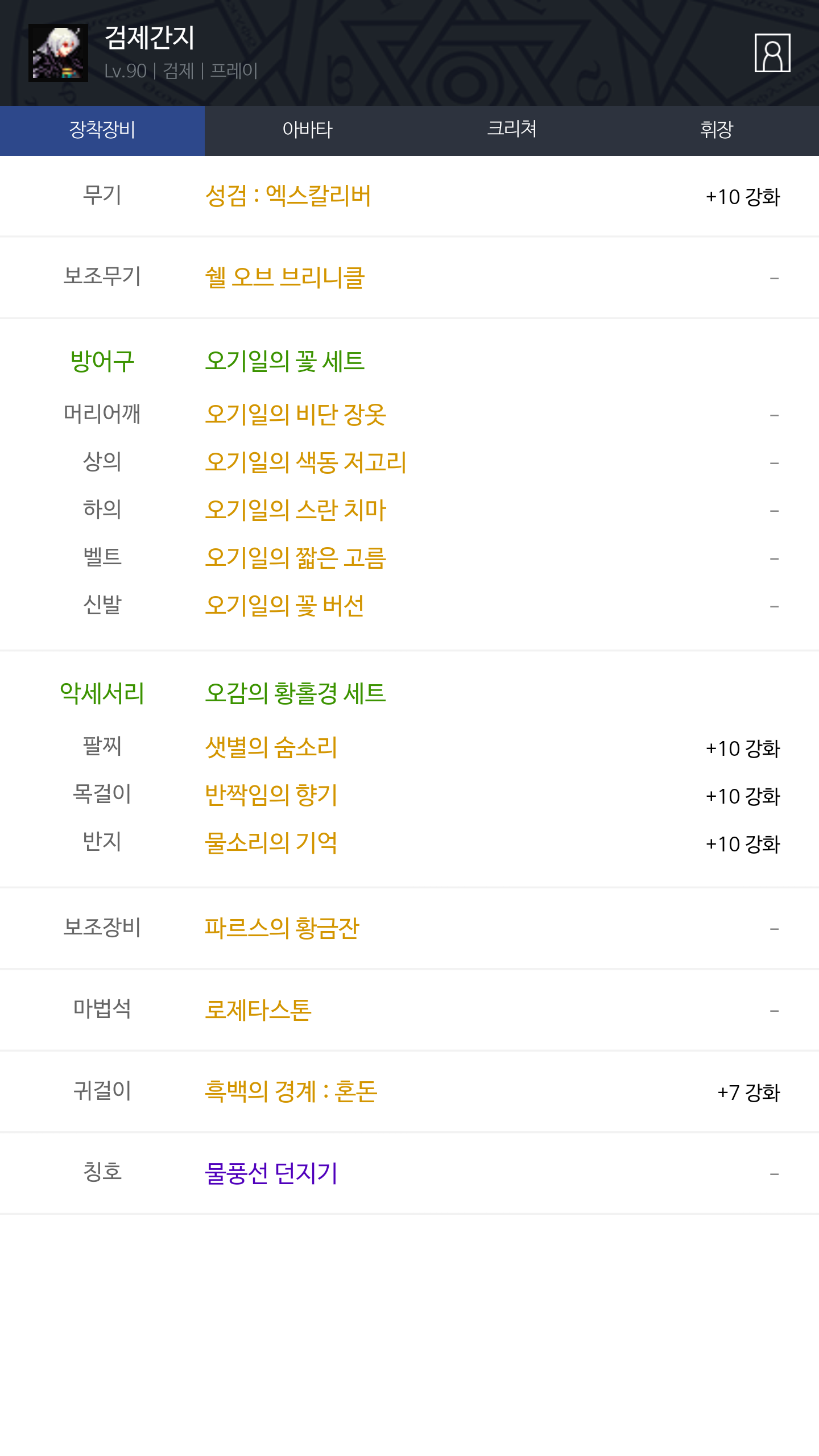
Task: Switch to the 크리쳐 tab
Action: (512, 130)
